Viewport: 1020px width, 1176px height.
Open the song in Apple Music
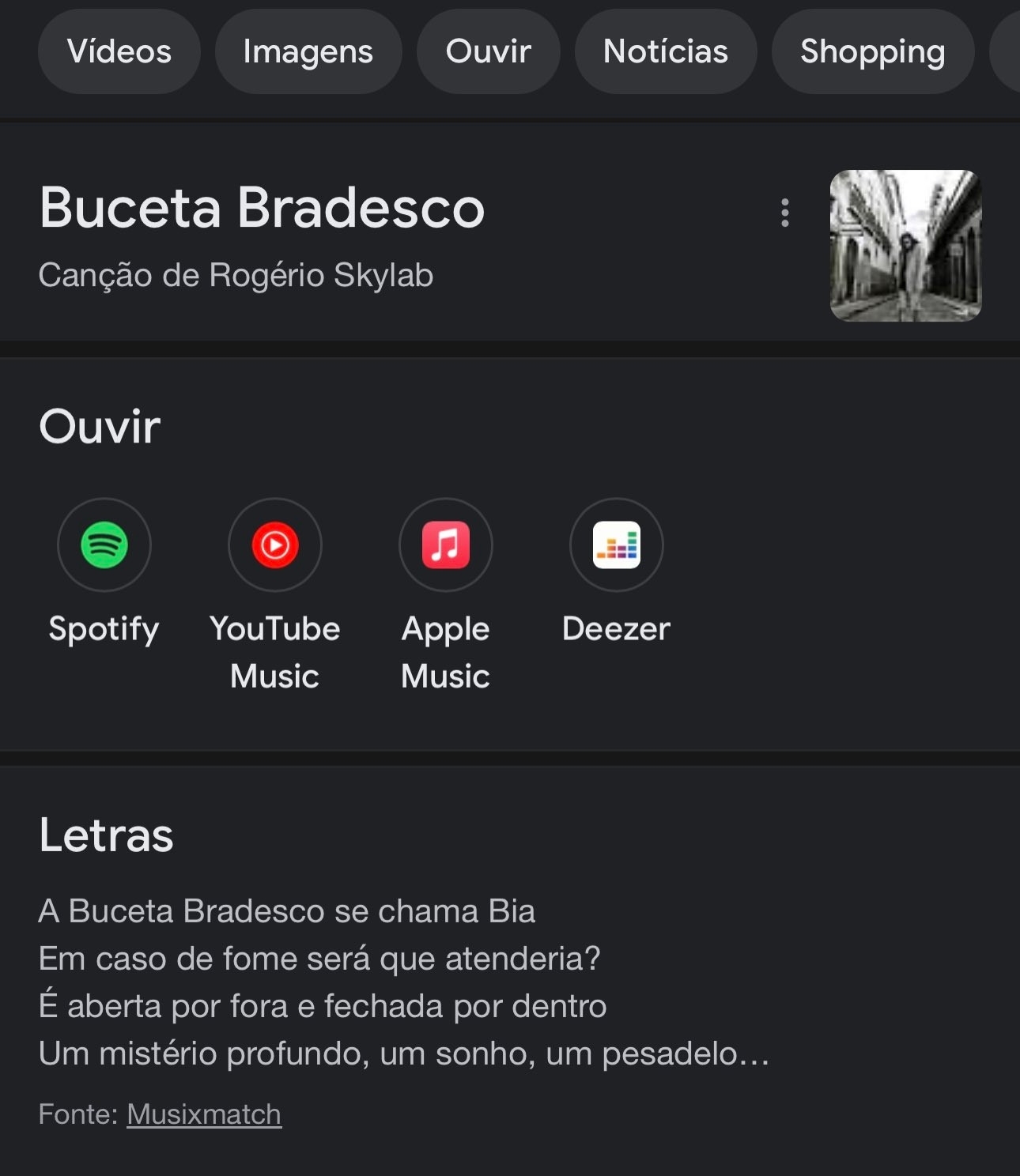(x=446, y=545)
